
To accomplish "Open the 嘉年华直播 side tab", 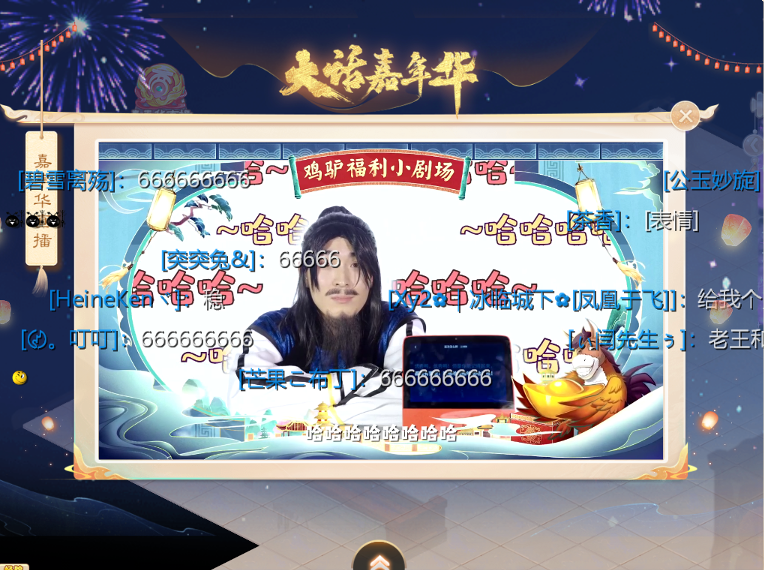I will (42, 198).
